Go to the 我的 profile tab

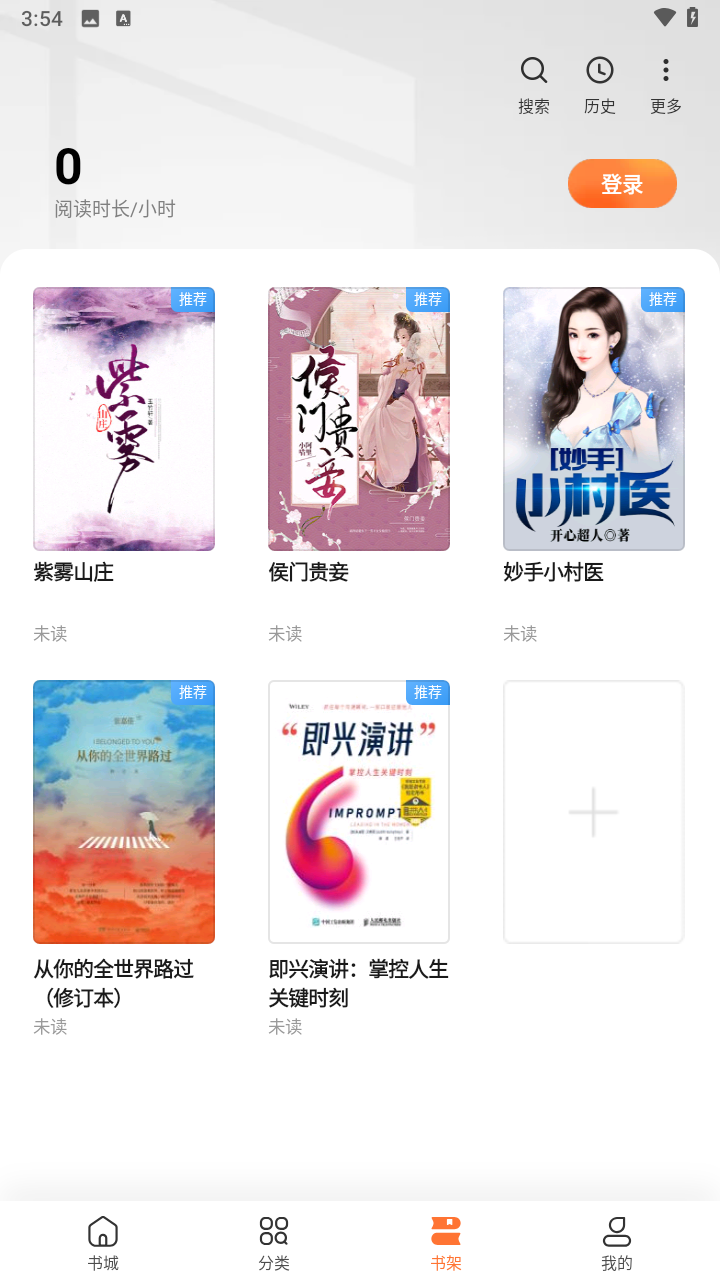[x=617, y=1243]
